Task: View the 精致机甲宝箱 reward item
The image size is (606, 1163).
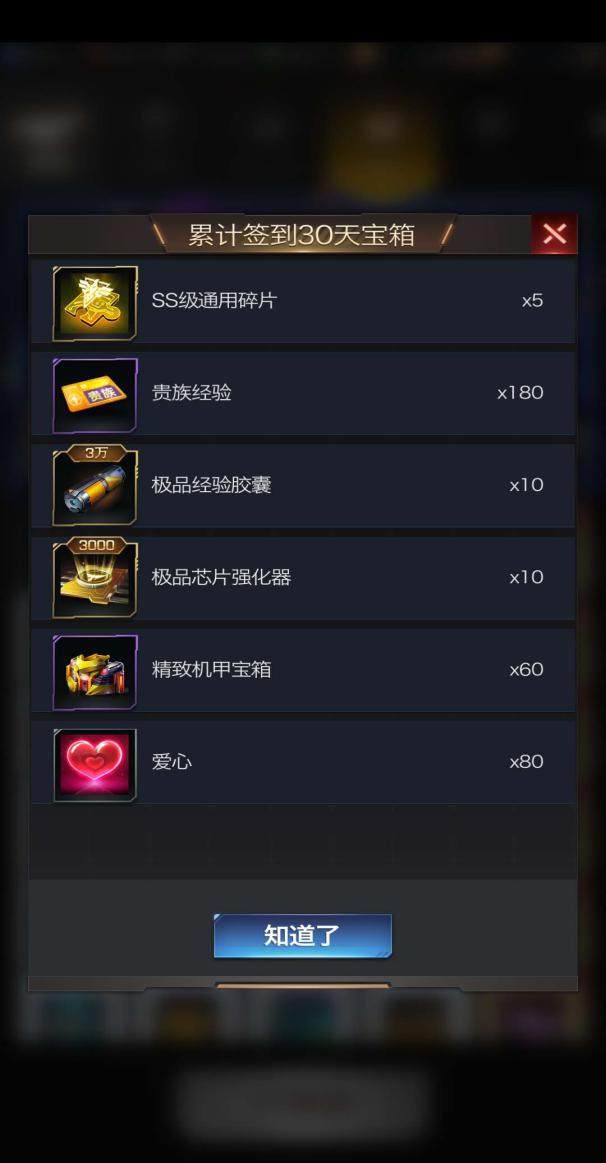Action: [95, 670]
